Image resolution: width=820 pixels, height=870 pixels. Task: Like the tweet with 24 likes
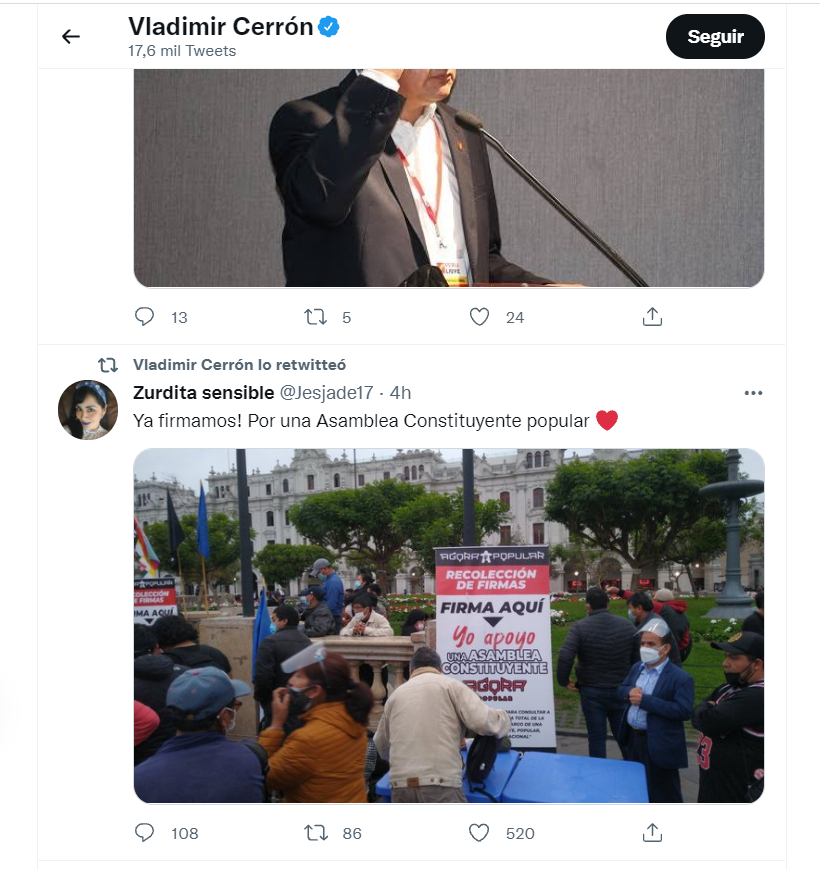tap(480, 317)
